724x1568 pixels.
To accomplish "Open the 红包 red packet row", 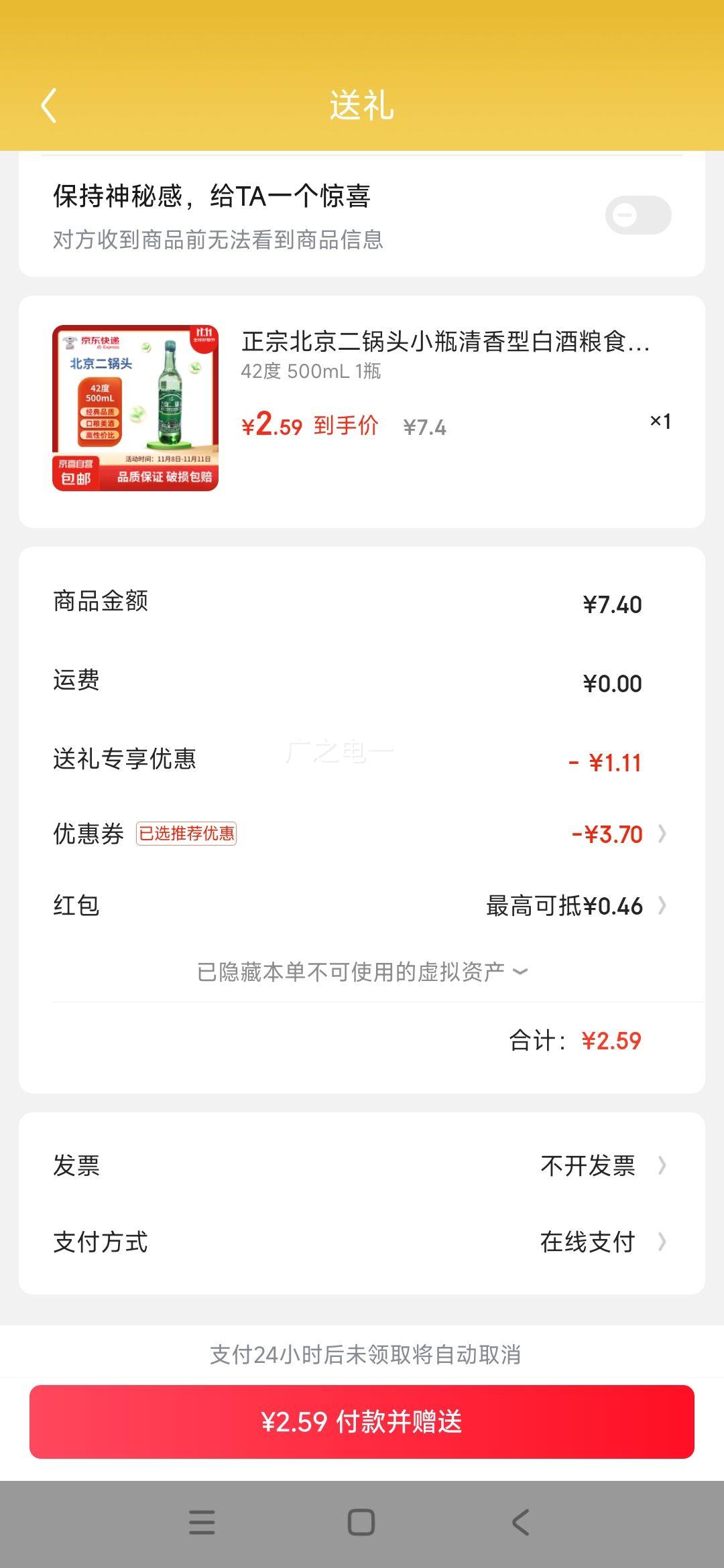I will (x=362, y=906).
